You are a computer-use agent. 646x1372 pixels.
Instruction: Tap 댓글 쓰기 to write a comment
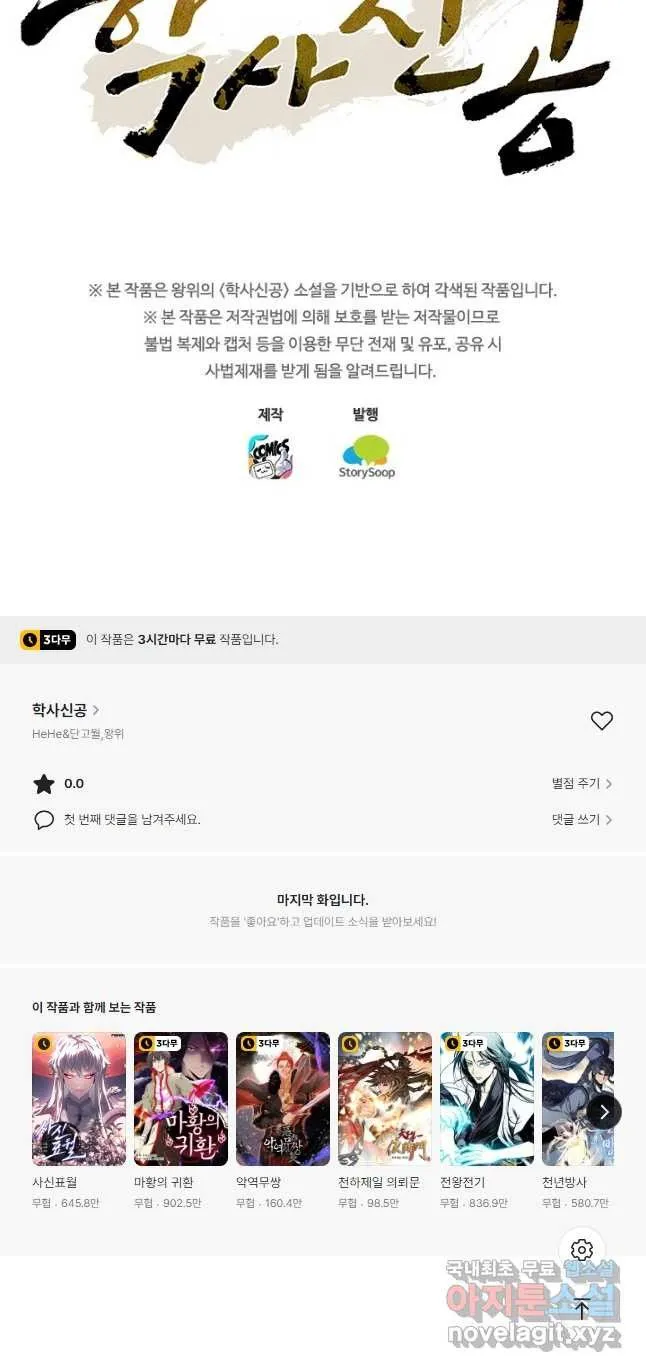point(581,819)
